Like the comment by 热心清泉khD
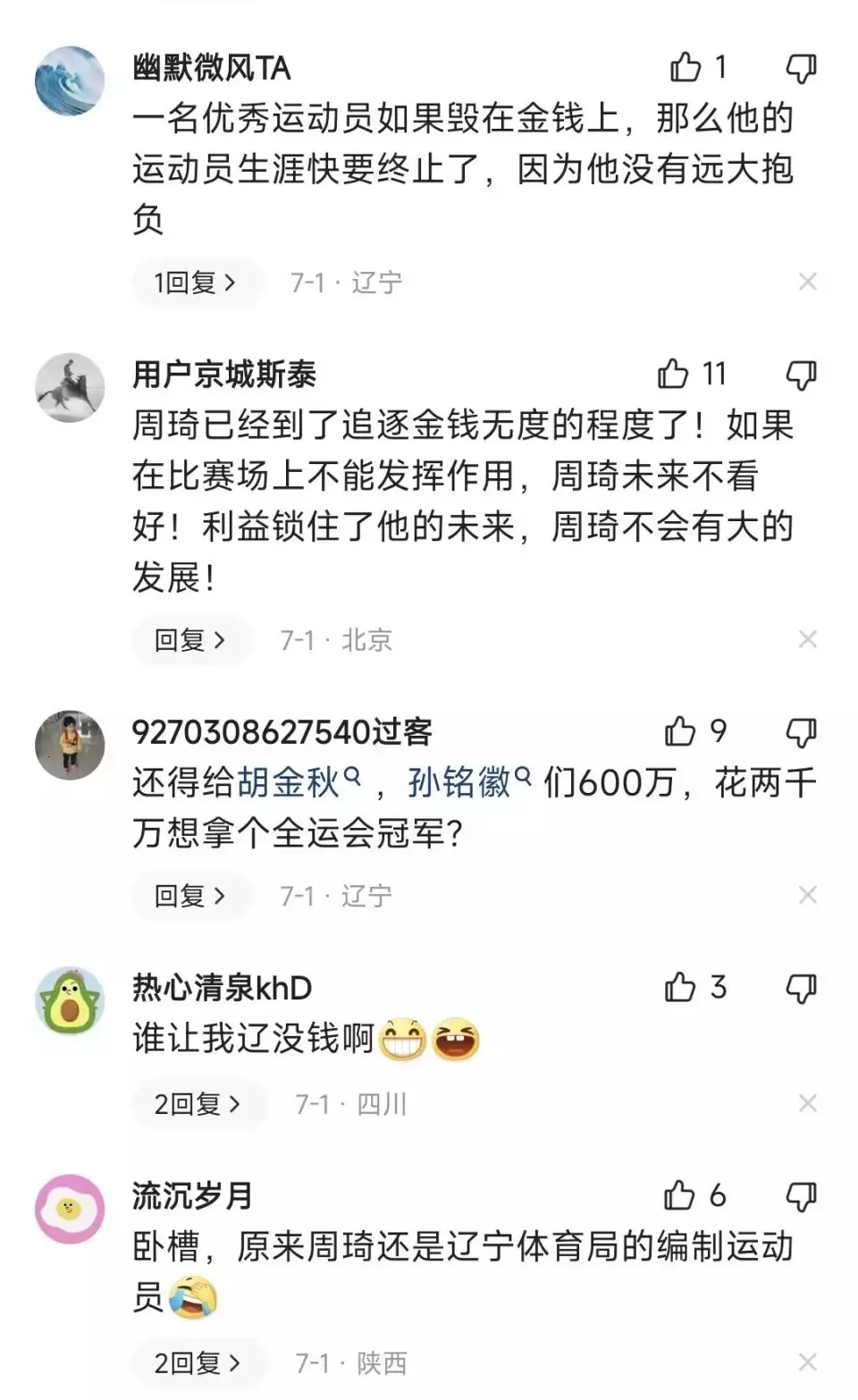The image size is (858, 1400). pyautogui.click(x=681, y=987)
